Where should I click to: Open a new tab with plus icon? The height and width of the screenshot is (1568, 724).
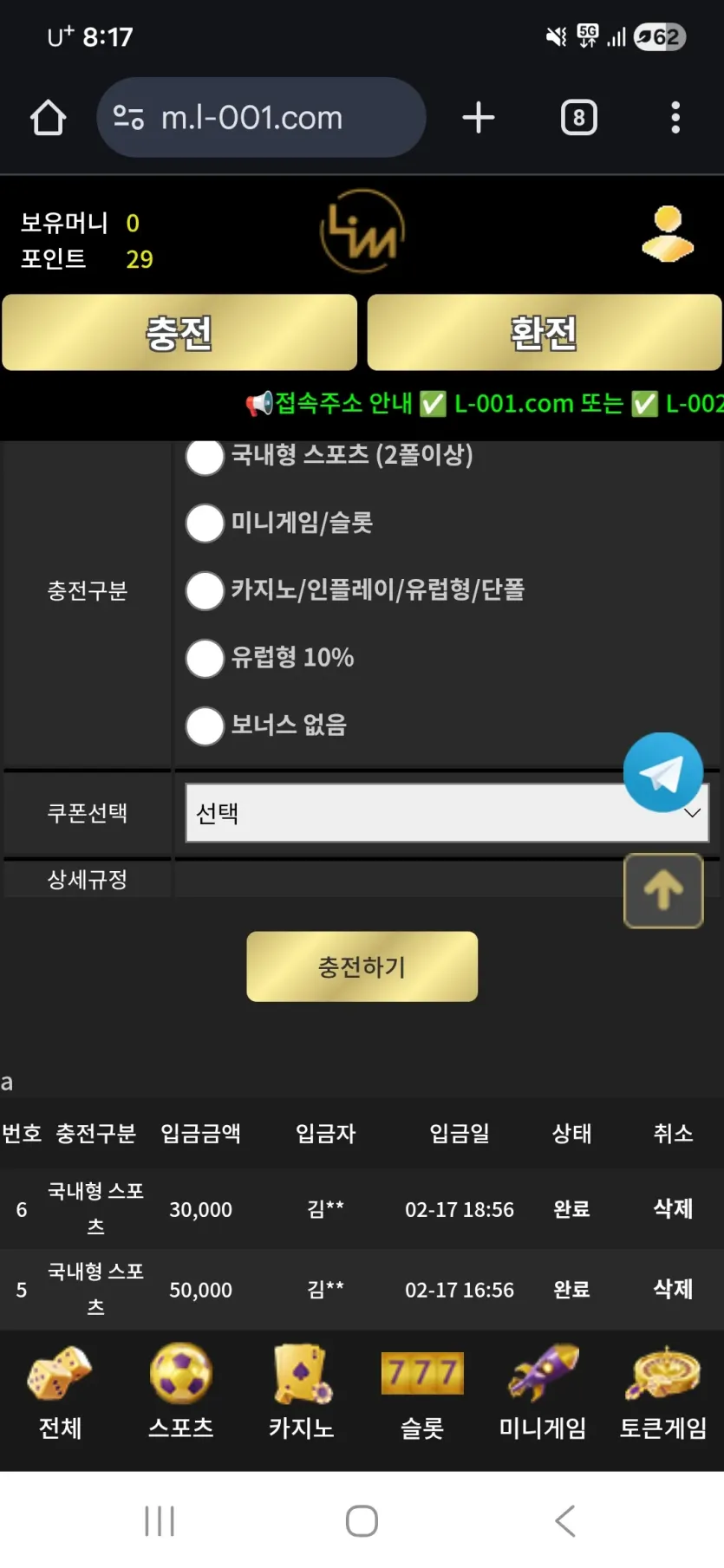[x=479, y=118]
